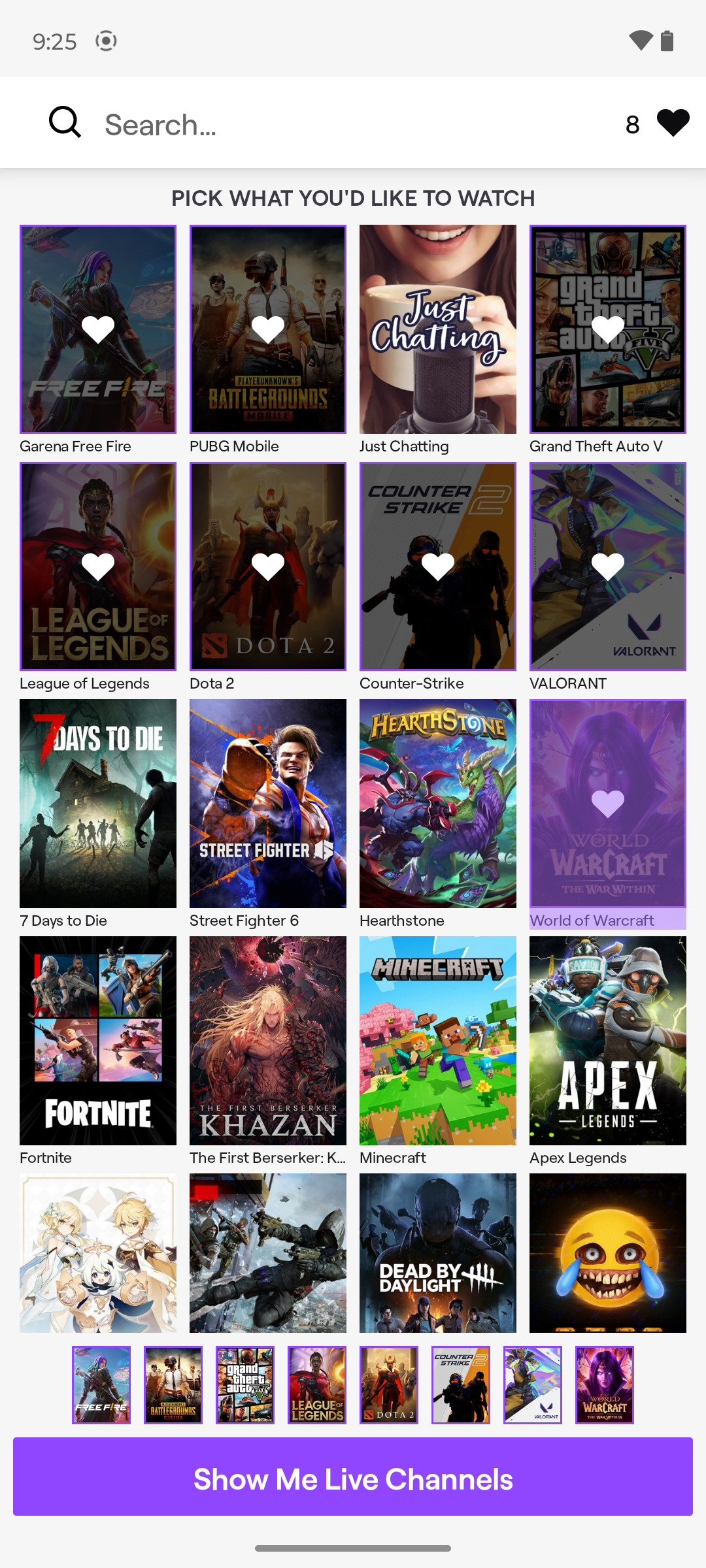The height and width of the screenshot is (1568, 706).
Task: Remove VALORANT from picks
Action: point(608,566)
